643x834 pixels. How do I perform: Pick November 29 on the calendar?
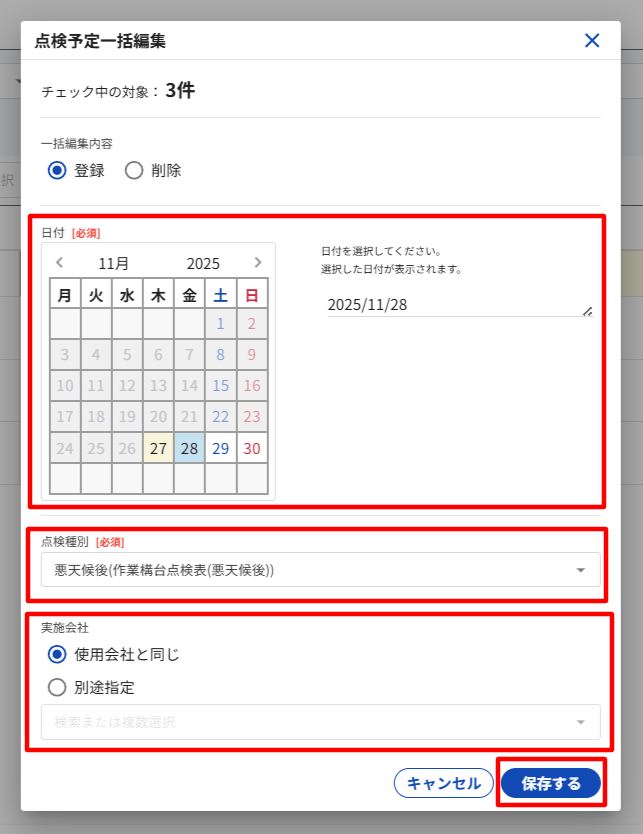220,448
